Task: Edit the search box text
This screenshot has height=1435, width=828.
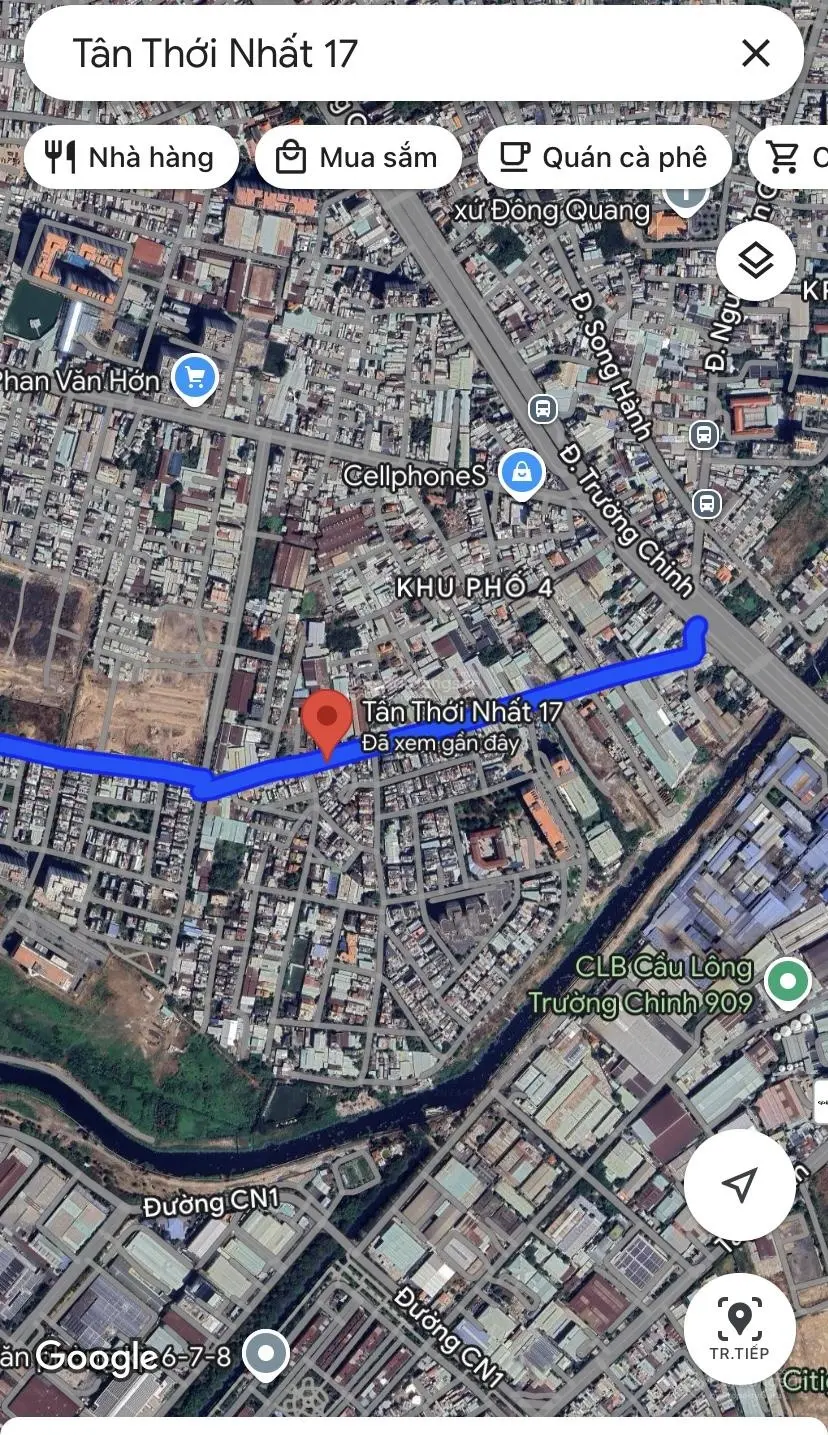Action: click(x=380, y=53)
